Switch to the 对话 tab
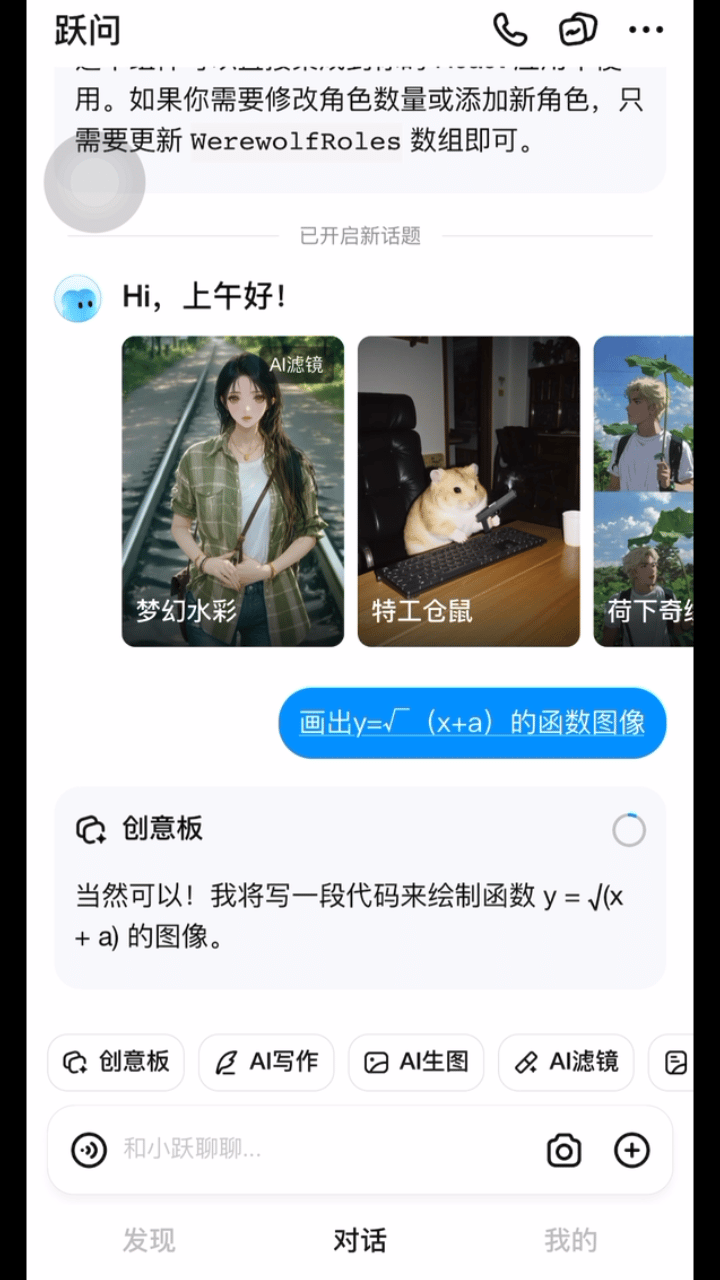The image size is (720, 1280). (360, 1241)
